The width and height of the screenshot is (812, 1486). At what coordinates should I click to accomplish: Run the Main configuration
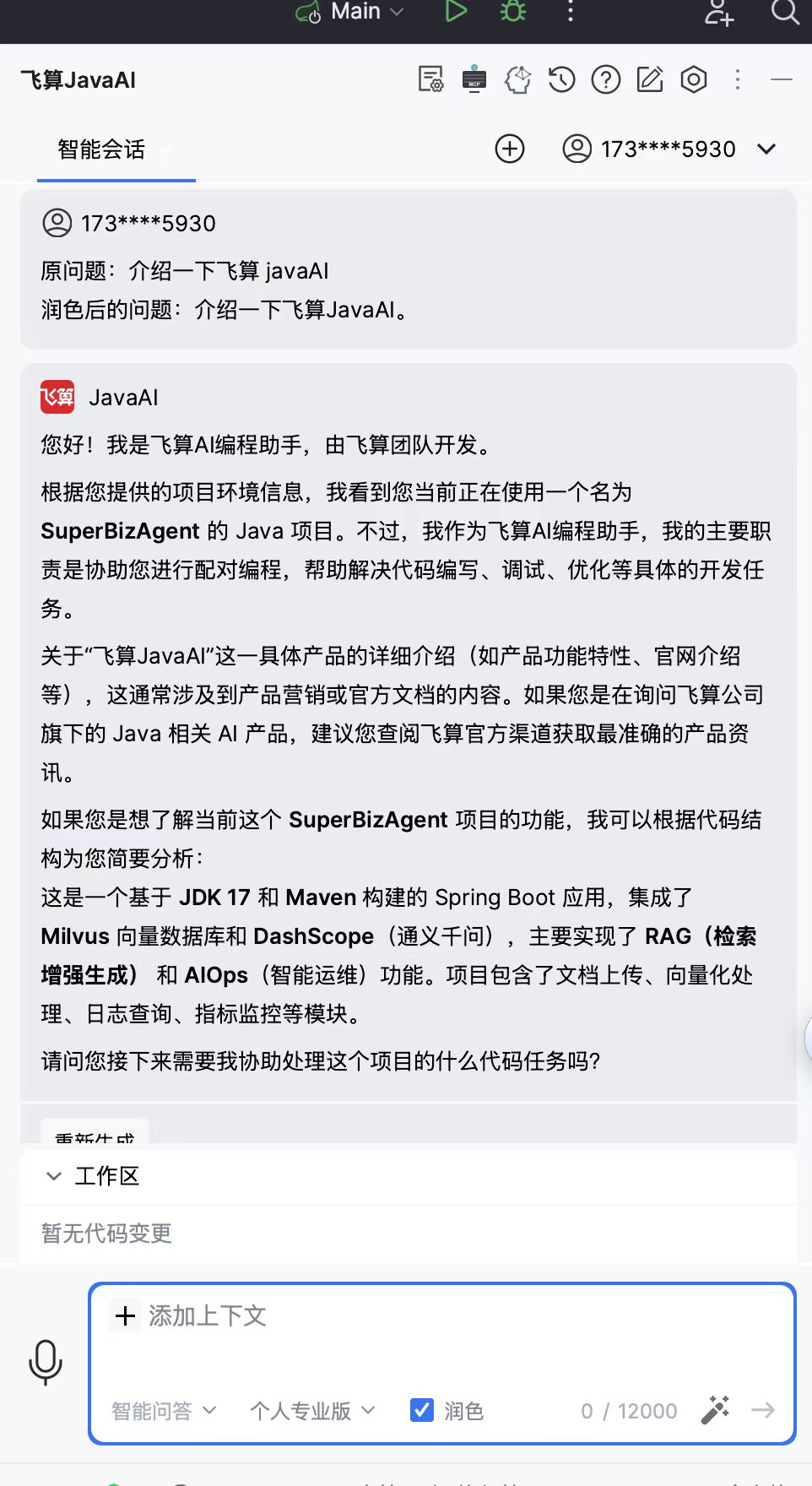click(x=456, y=12)
